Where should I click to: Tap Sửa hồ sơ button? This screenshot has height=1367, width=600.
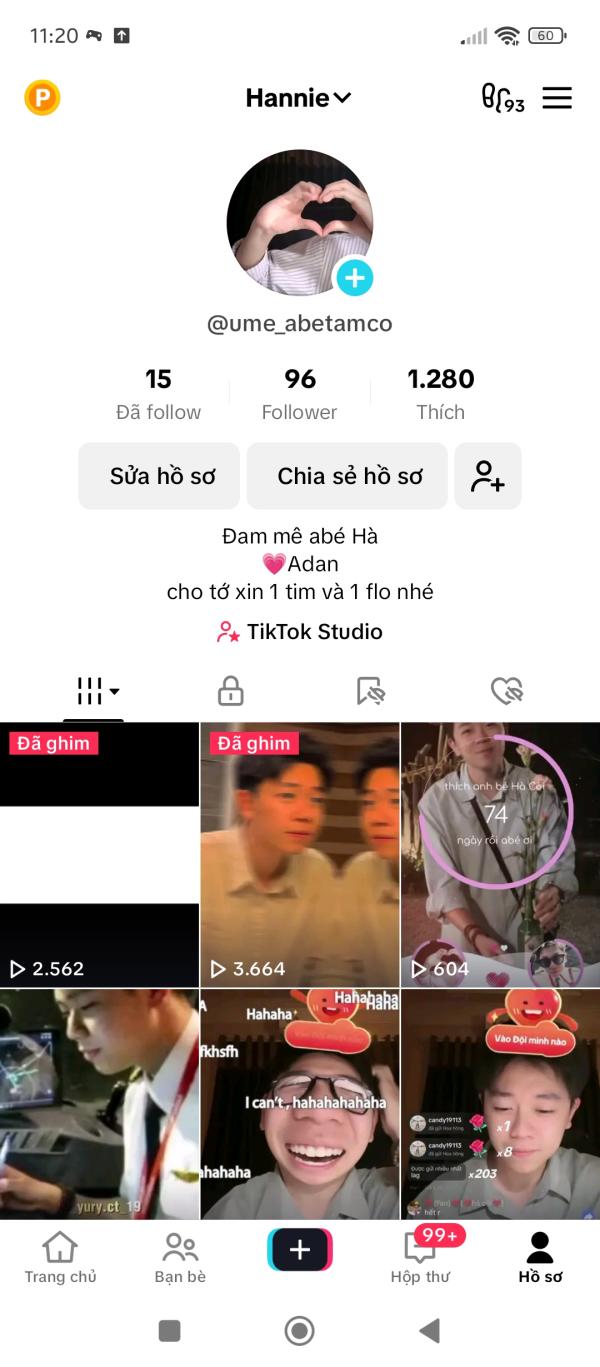pyautogui.click(x=160, y=476)
